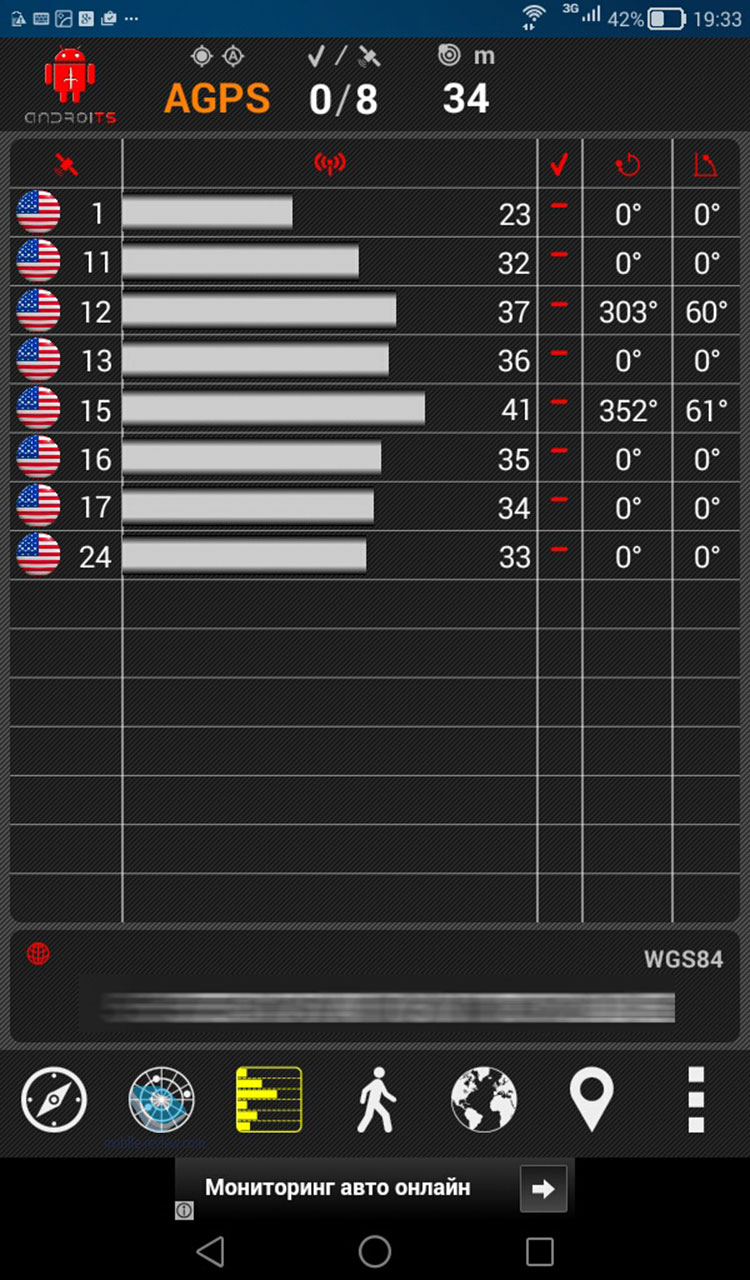
Task: Open the ad info icon
Action: (184, 1210)
